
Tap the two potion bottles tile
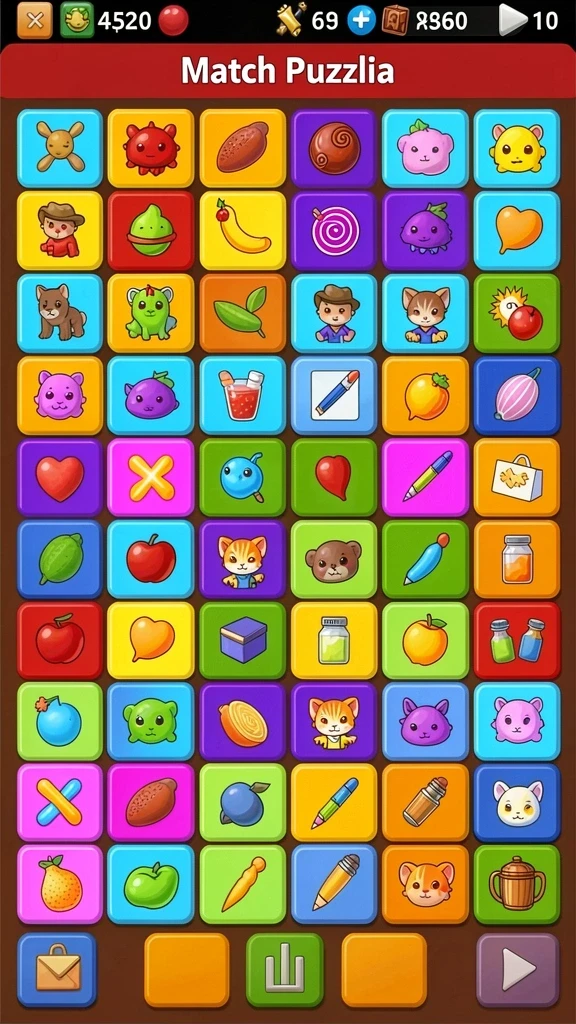[517, 641]
